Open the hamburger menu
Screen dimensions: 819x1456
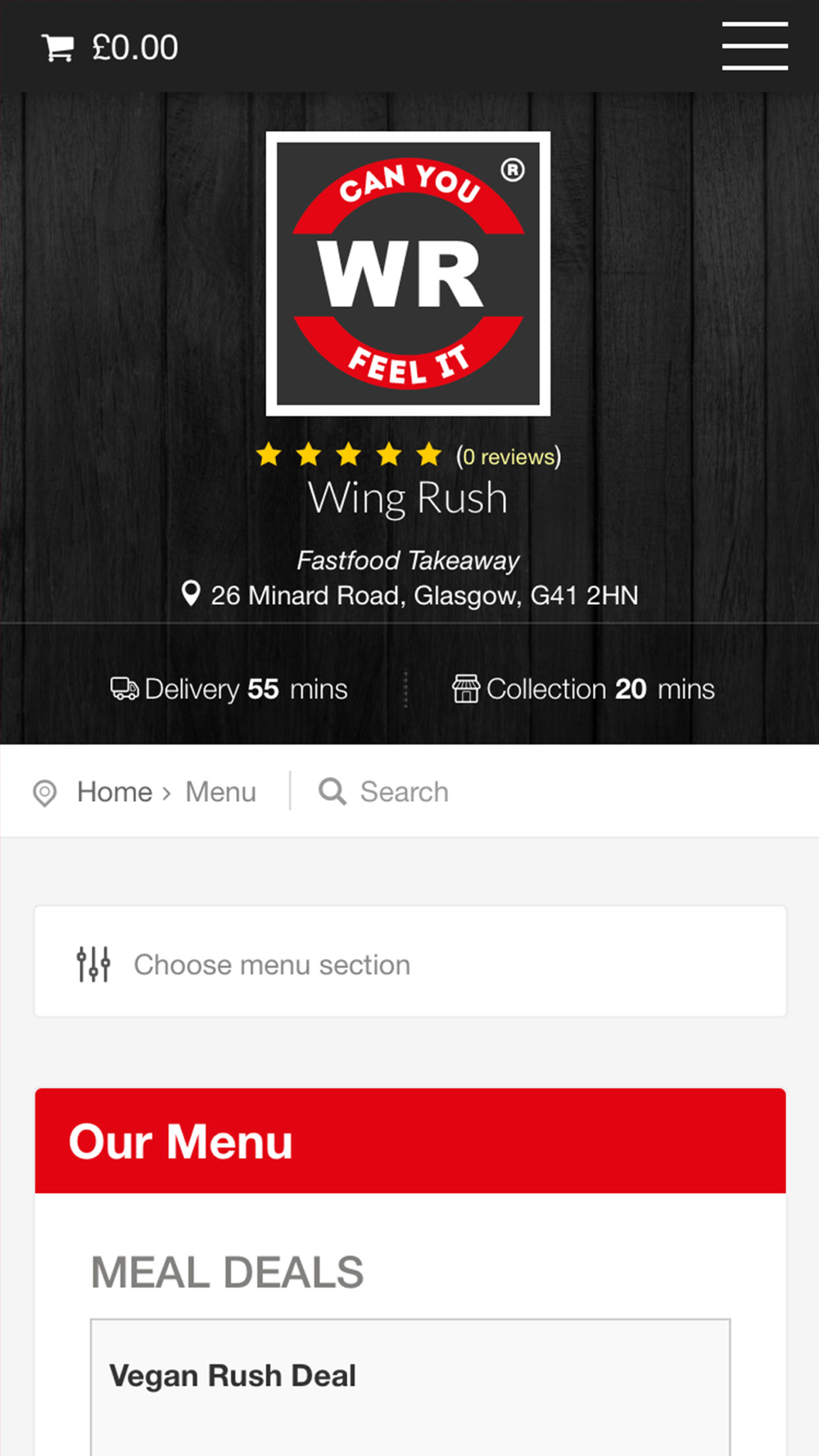(x=754, y=46)
